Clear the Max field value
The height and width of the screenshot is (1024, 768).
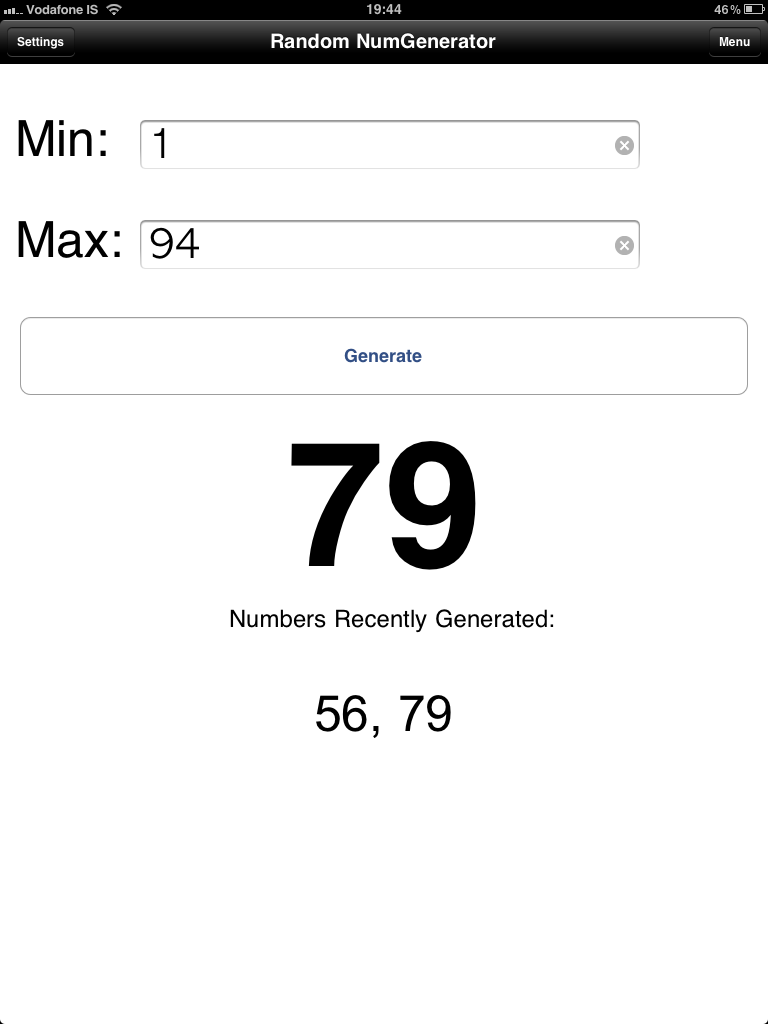click(624, 246)
